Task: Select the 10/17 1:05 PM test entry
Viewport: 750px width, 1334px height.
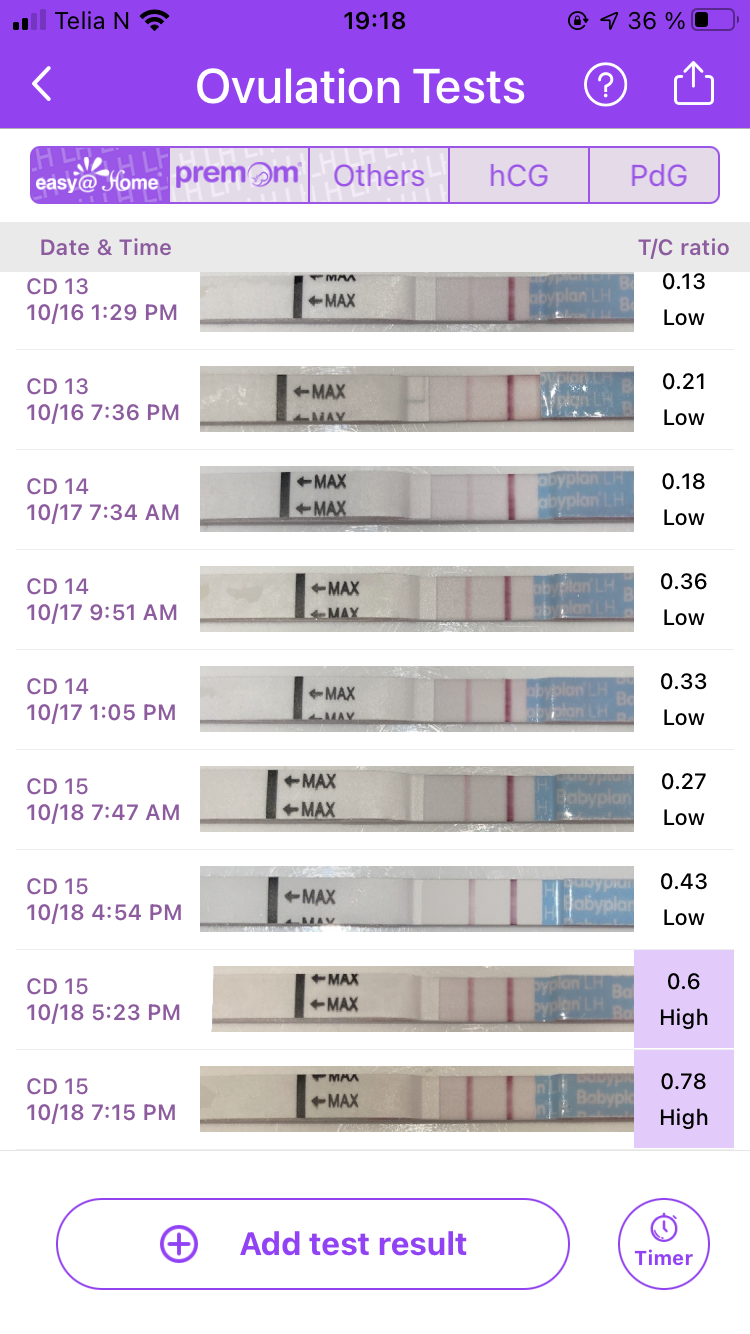Action: click(x=375, y=700)
